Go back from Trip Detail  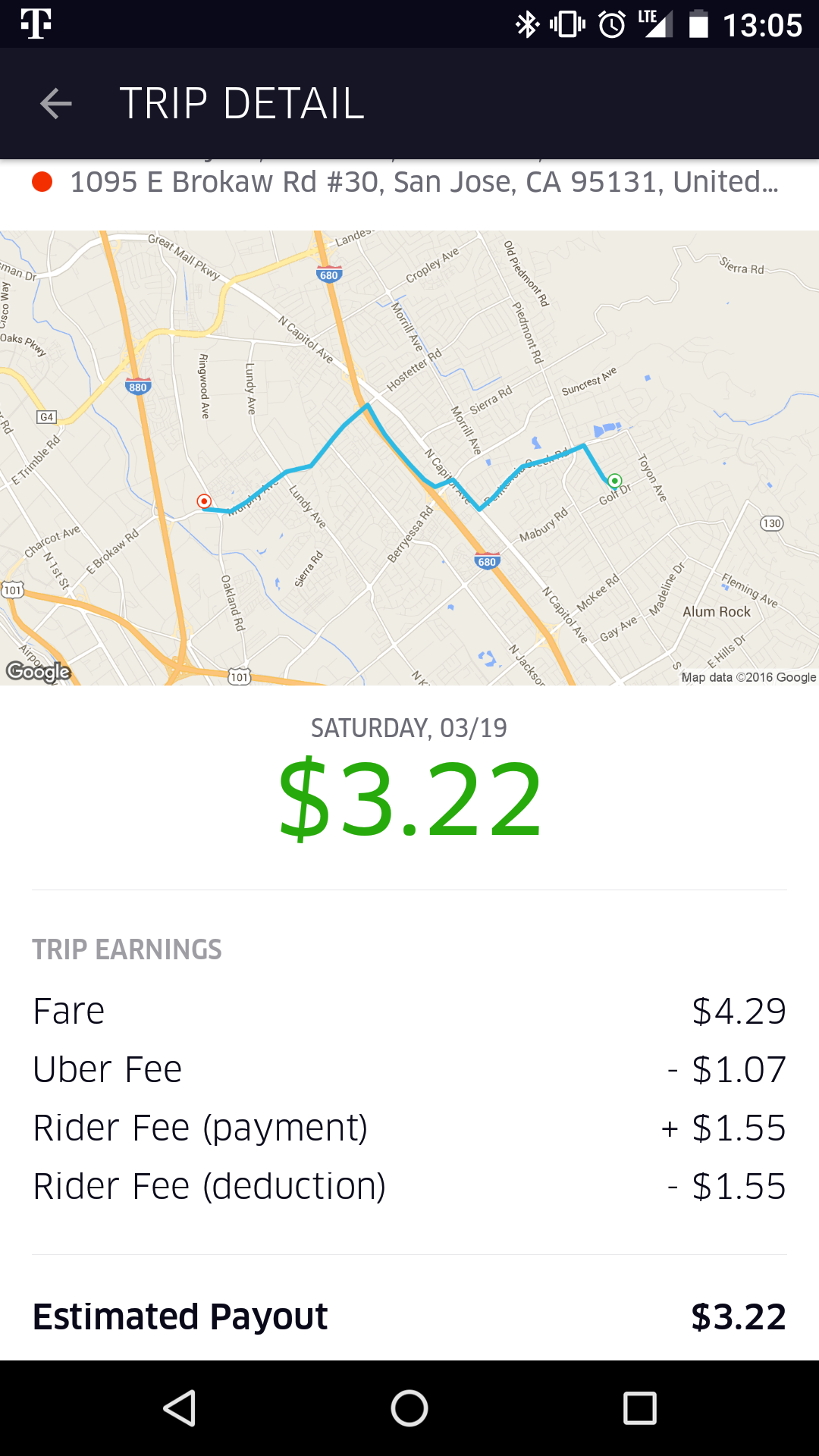point(55,104)
